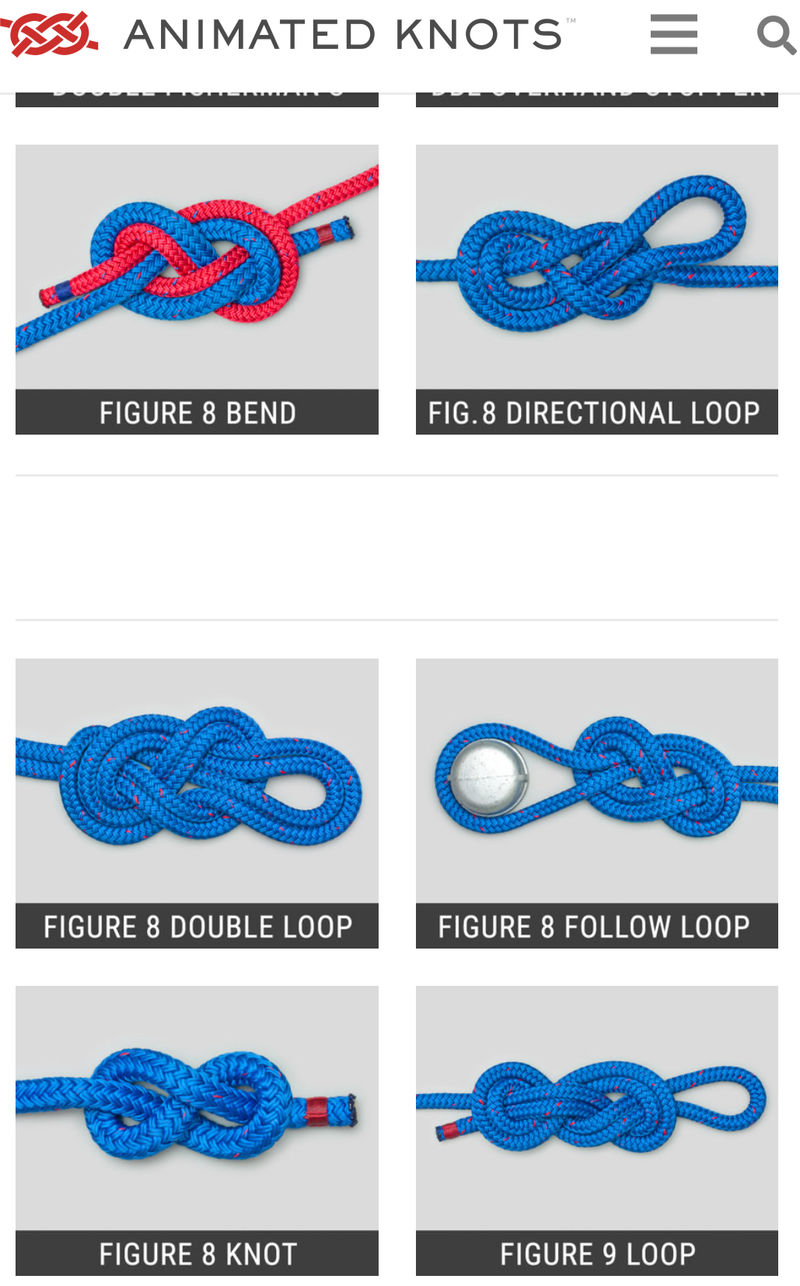Viewport: 800px width, 1286px height.
Task: Go to Animated Knots home logo
Action: pos(290,35)
